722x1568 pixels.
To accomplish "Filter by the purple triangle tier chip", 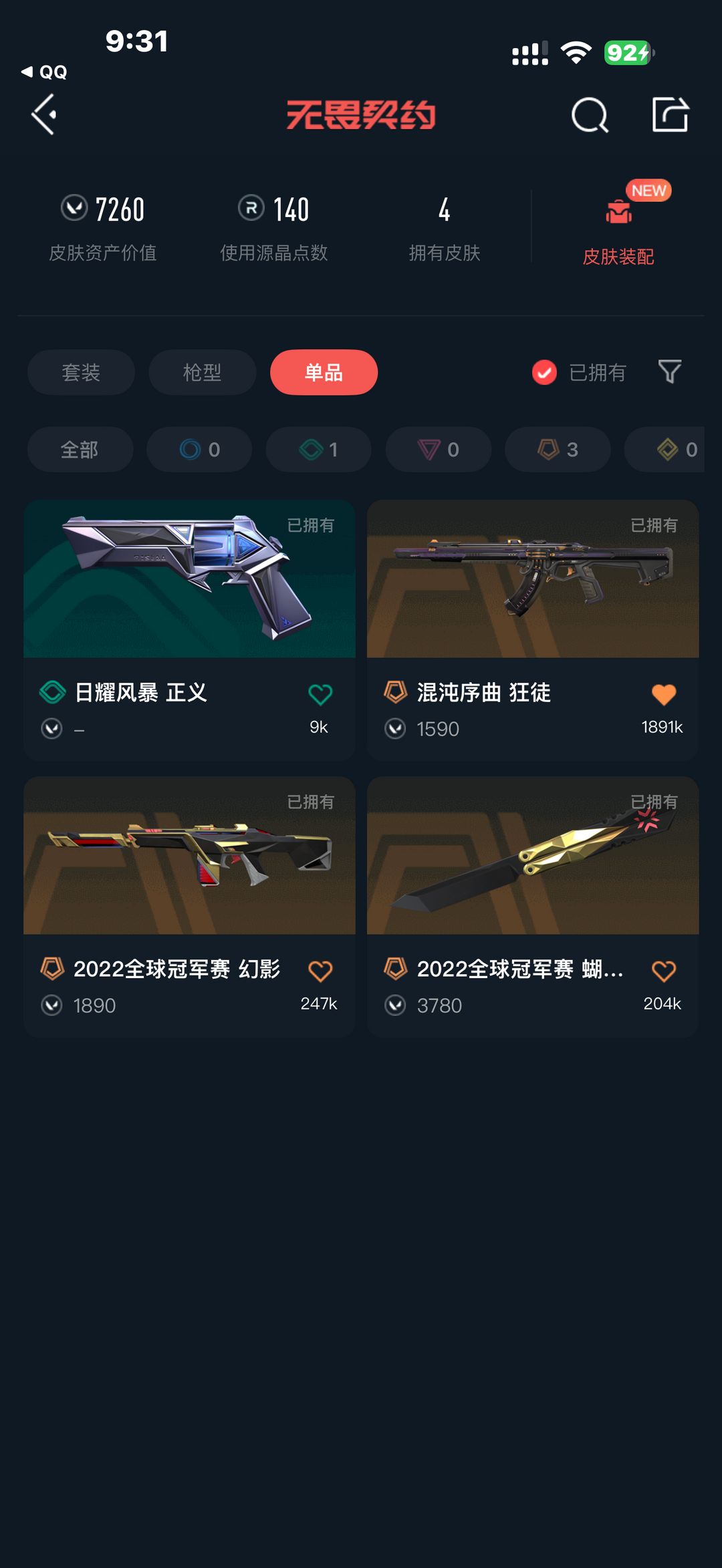I will click(x=438, y=450).
